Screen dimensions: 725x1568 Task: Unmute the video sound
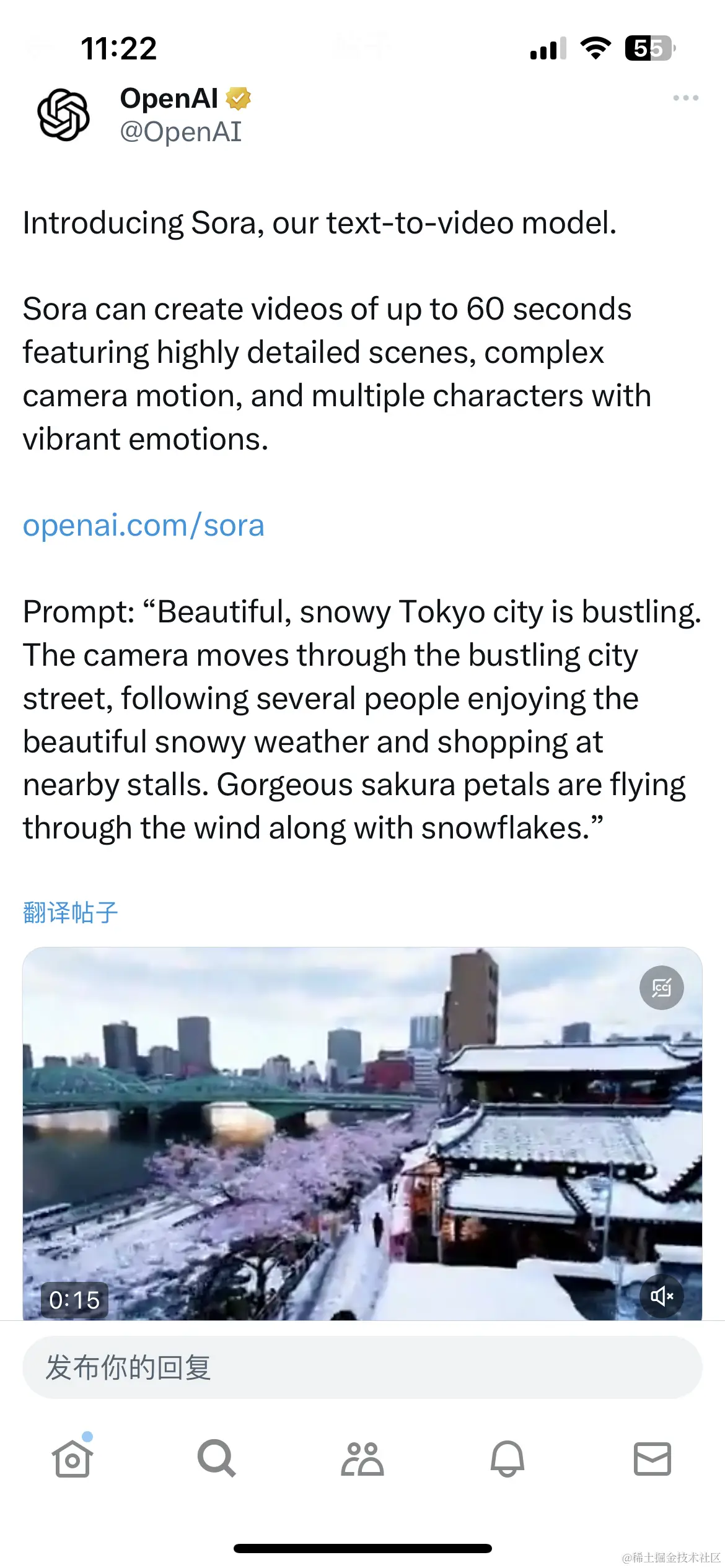(661, 1296)
